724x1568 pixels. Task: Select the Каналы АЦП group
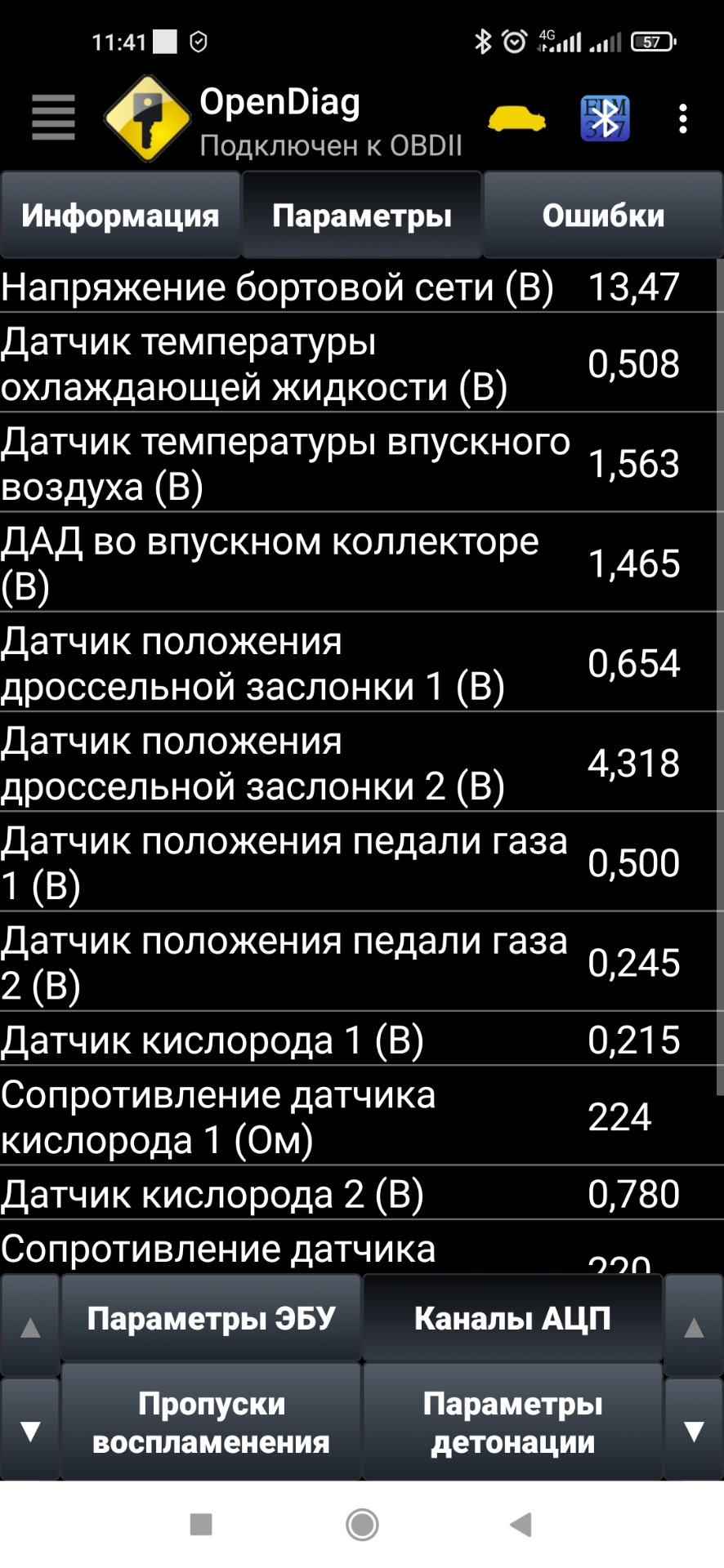(x=512, y=1318)
